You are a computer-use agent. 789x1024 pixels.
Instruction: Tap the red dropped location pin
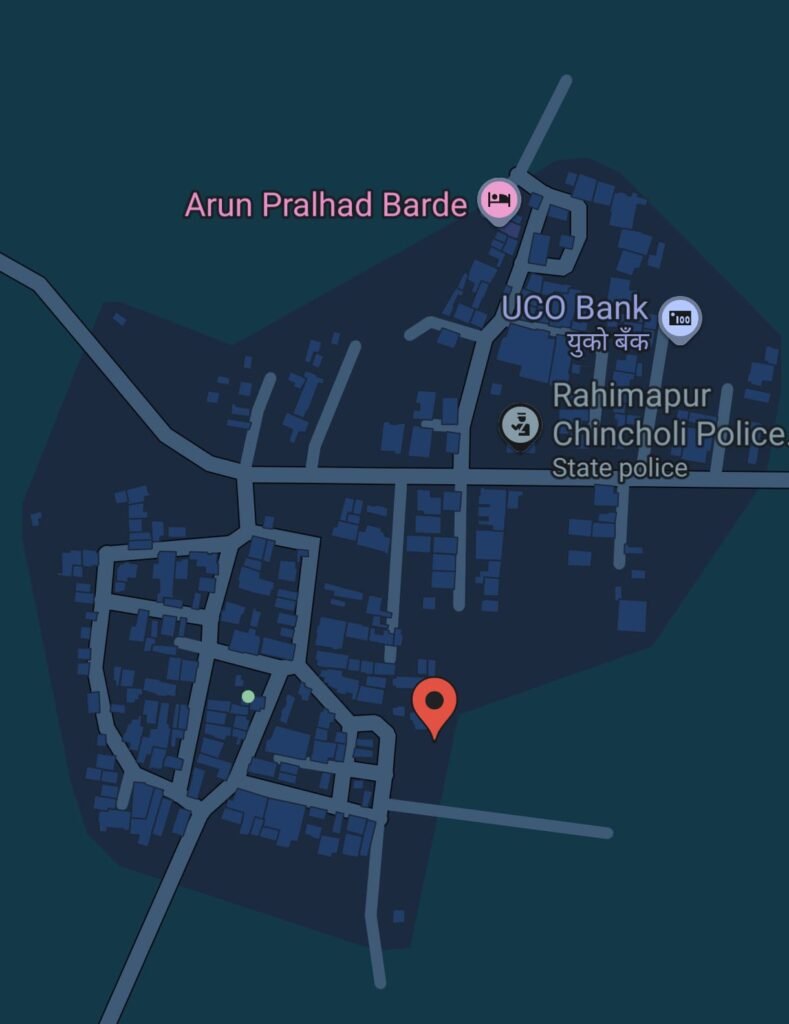[434, 704]
